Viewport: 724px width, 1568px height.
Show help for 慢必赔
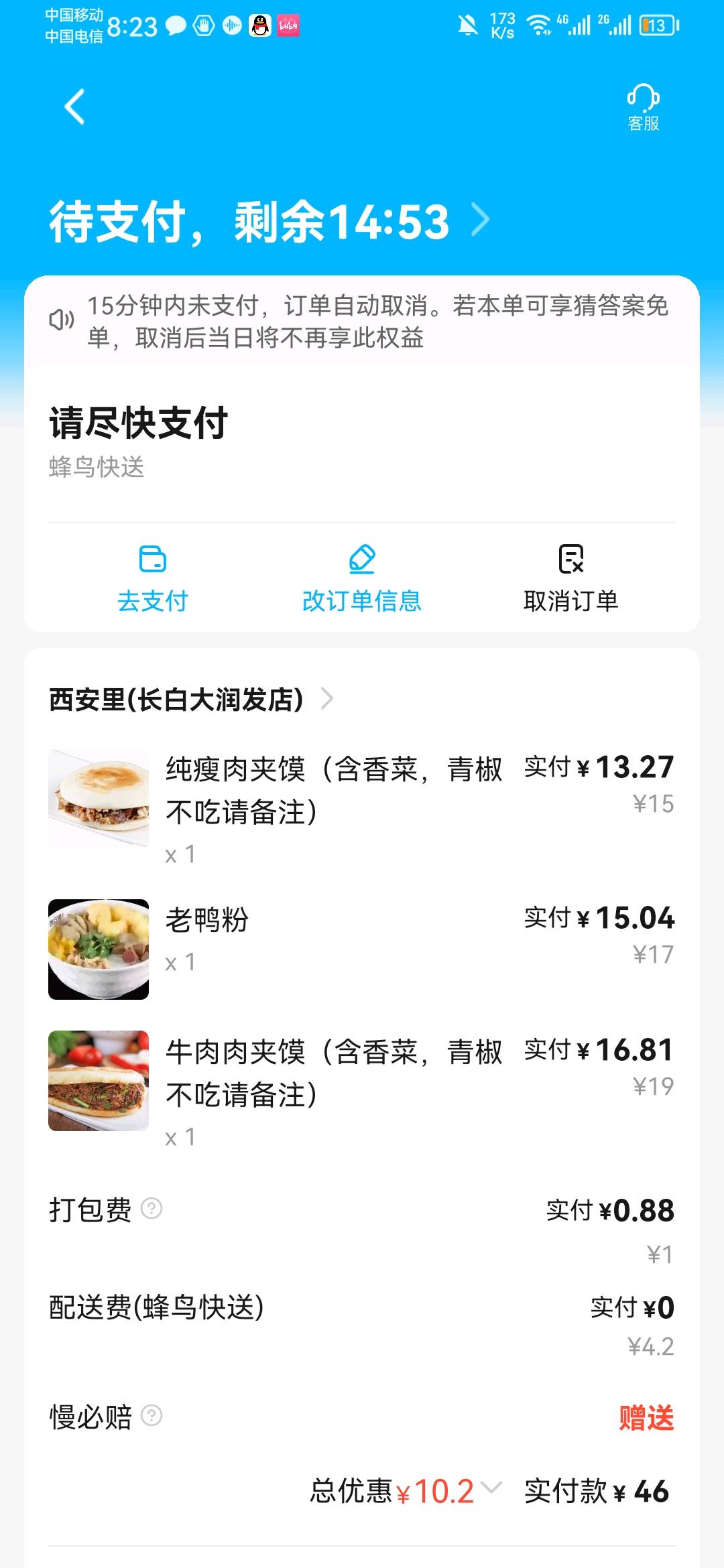point(152,1416)
